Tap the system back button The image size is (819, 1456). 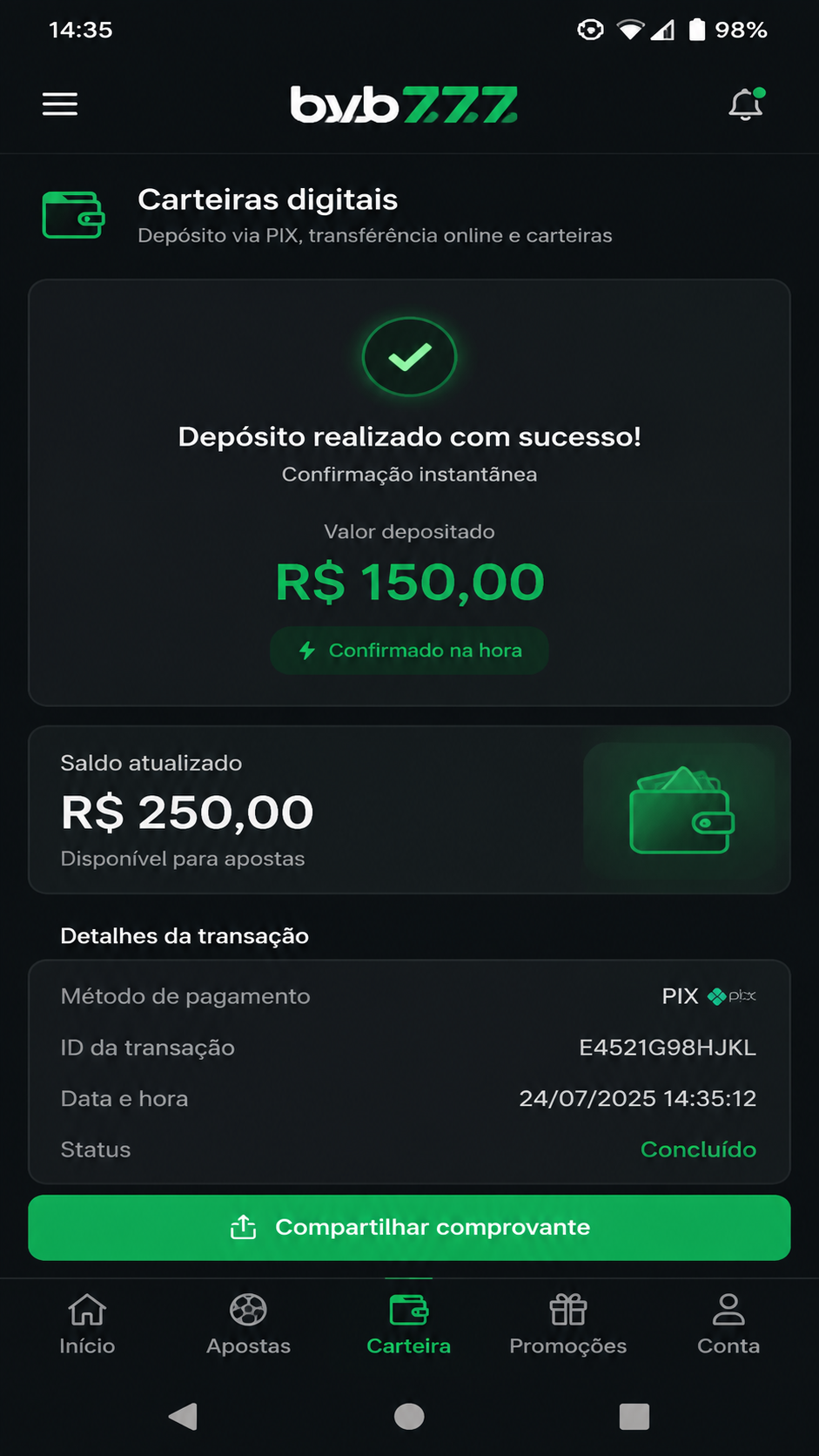point(184,1417)
